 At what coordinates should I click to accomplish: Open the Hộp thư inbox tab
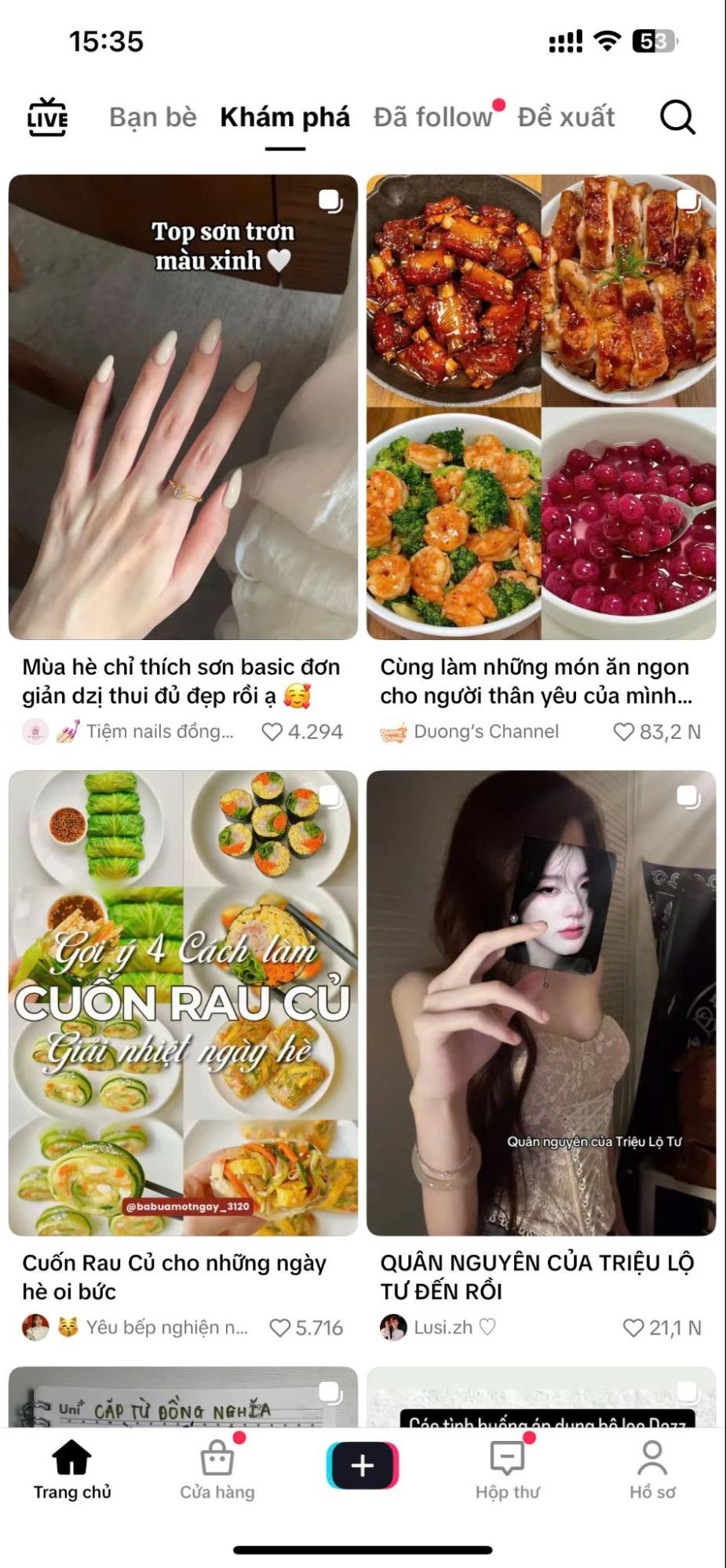coord(507,1468)
